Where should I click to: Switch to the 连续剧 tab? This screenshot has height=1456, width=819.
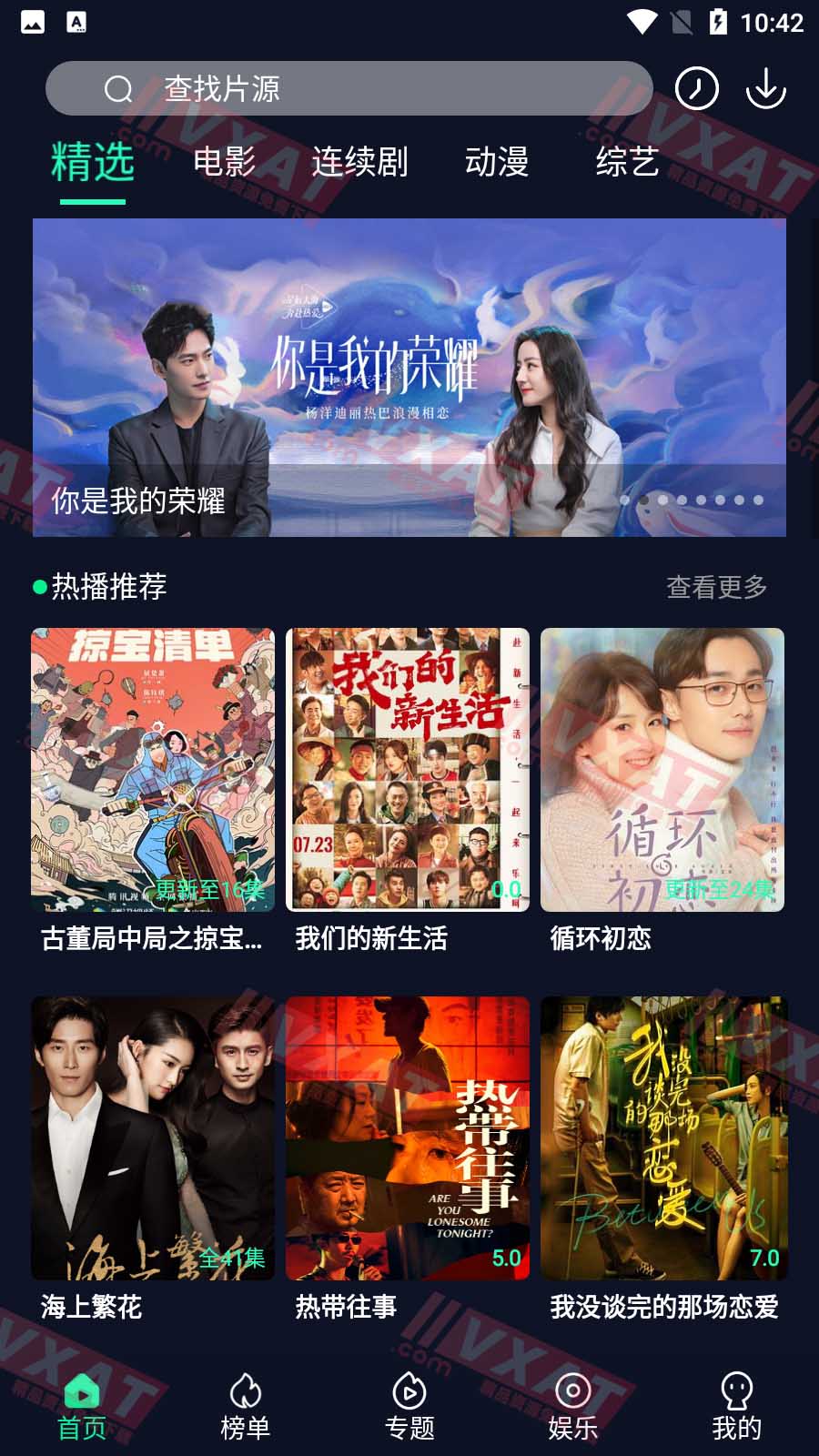tap(360, 165)
